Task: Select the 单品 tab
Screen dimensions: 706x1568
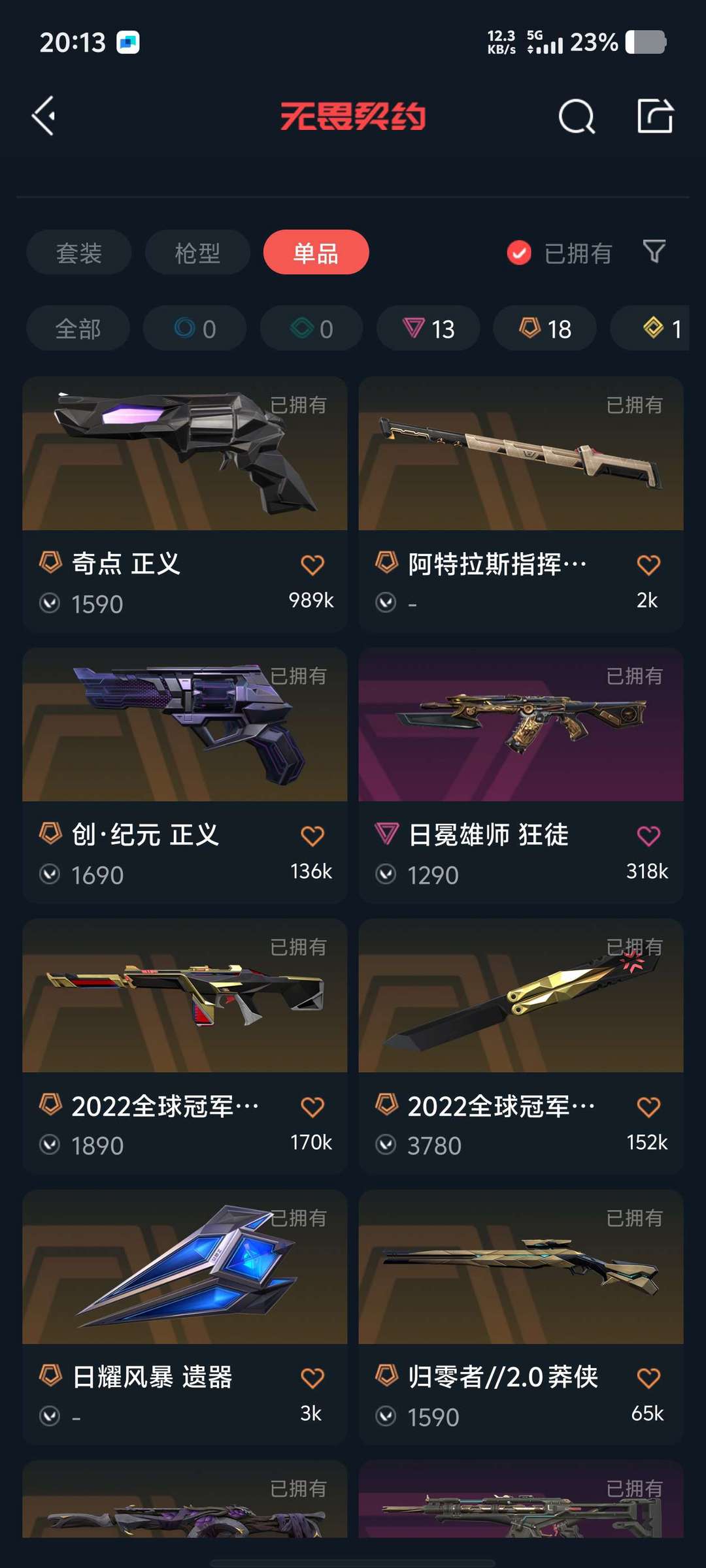Action: pos(316,252)
